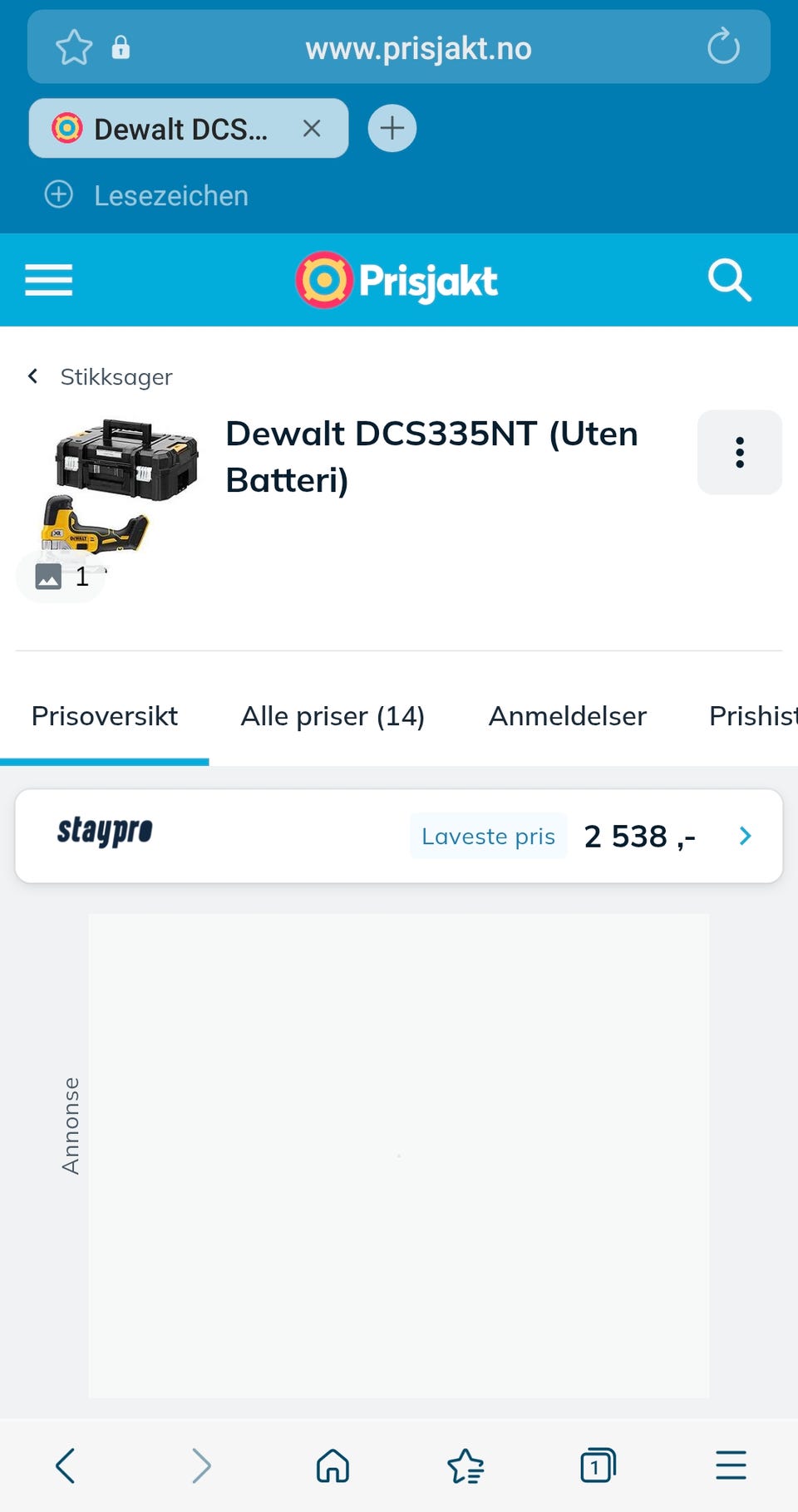Go back to Stikksager category
The image size is (798, 1512).
click(101, 377)
